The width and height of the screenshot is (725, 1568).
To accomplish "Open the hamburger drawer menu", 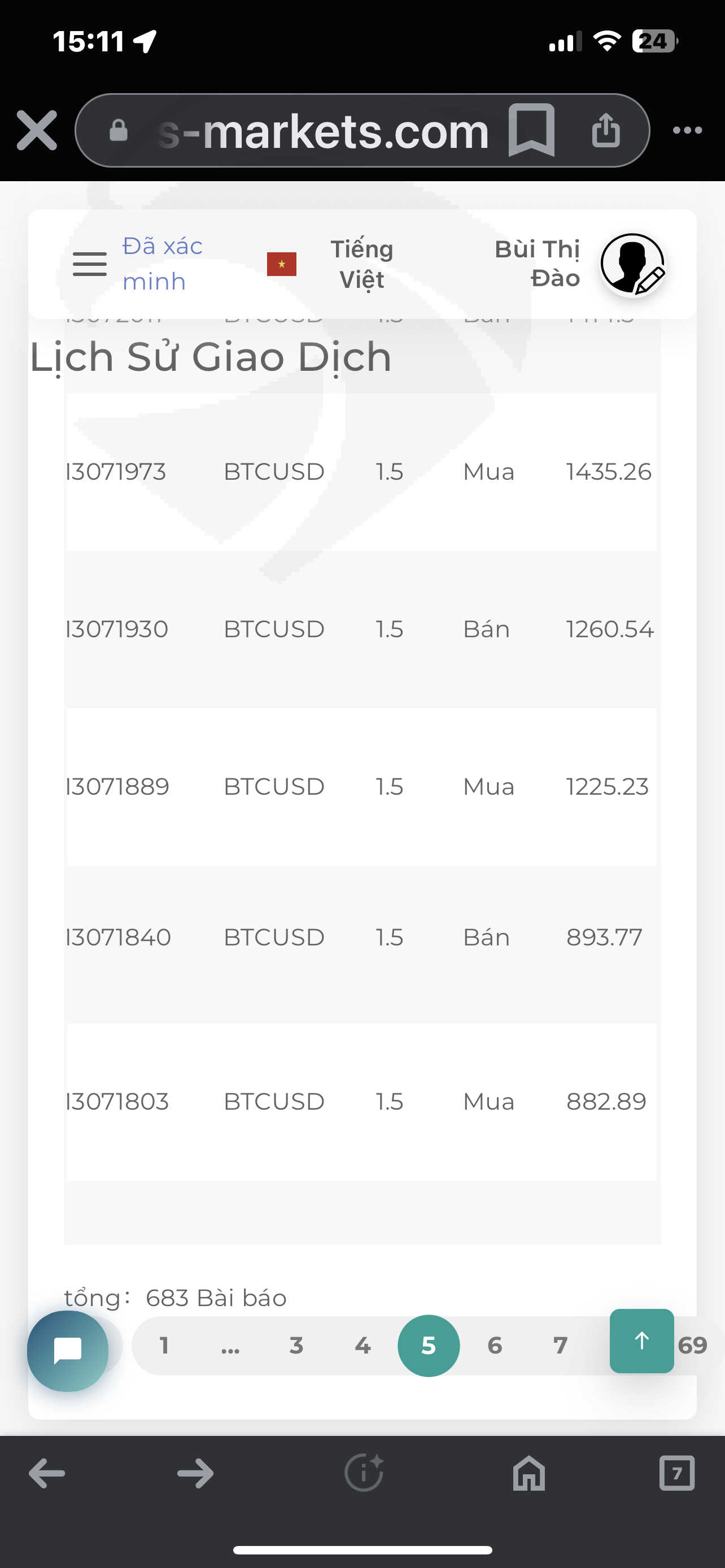I will (89, 264).
